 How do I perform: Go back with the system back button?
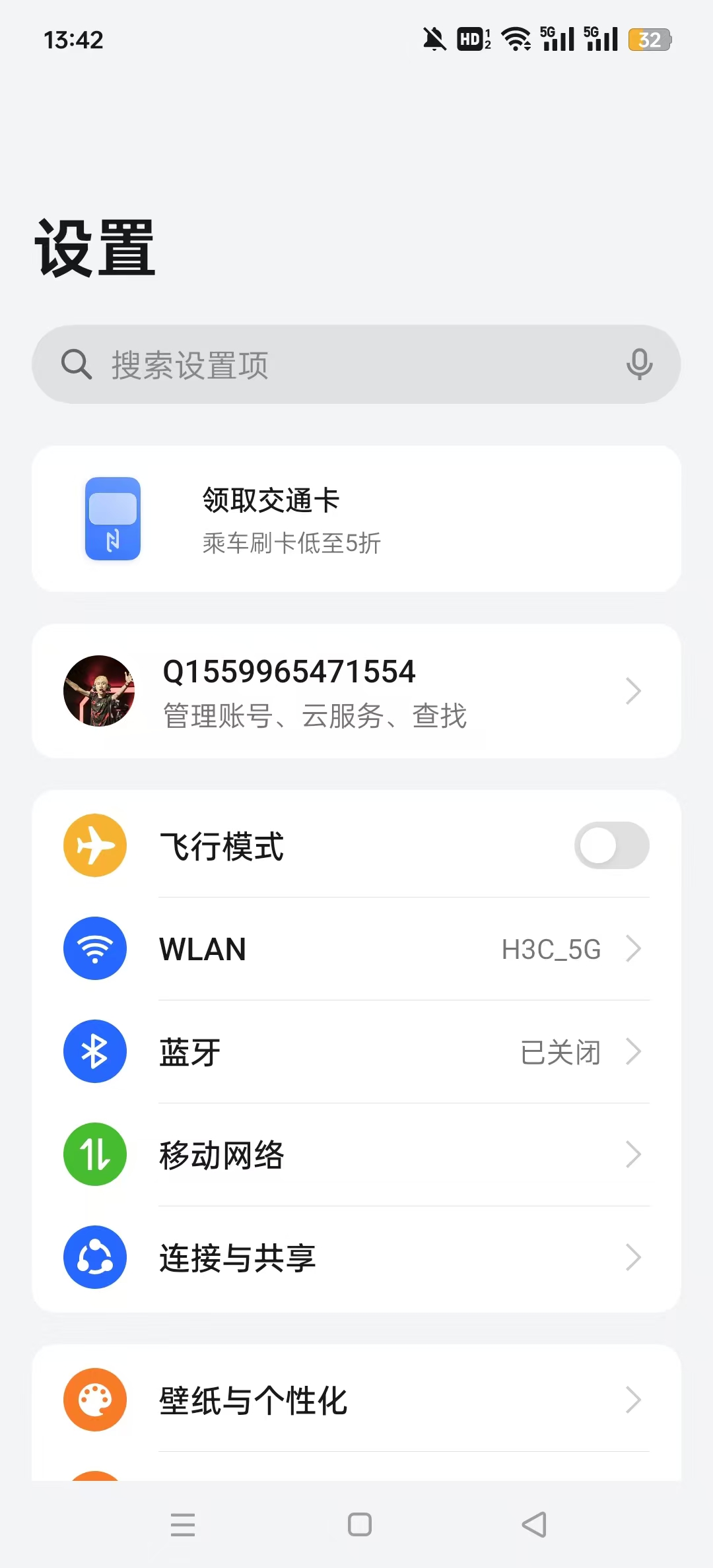(x=534, y=1524)
